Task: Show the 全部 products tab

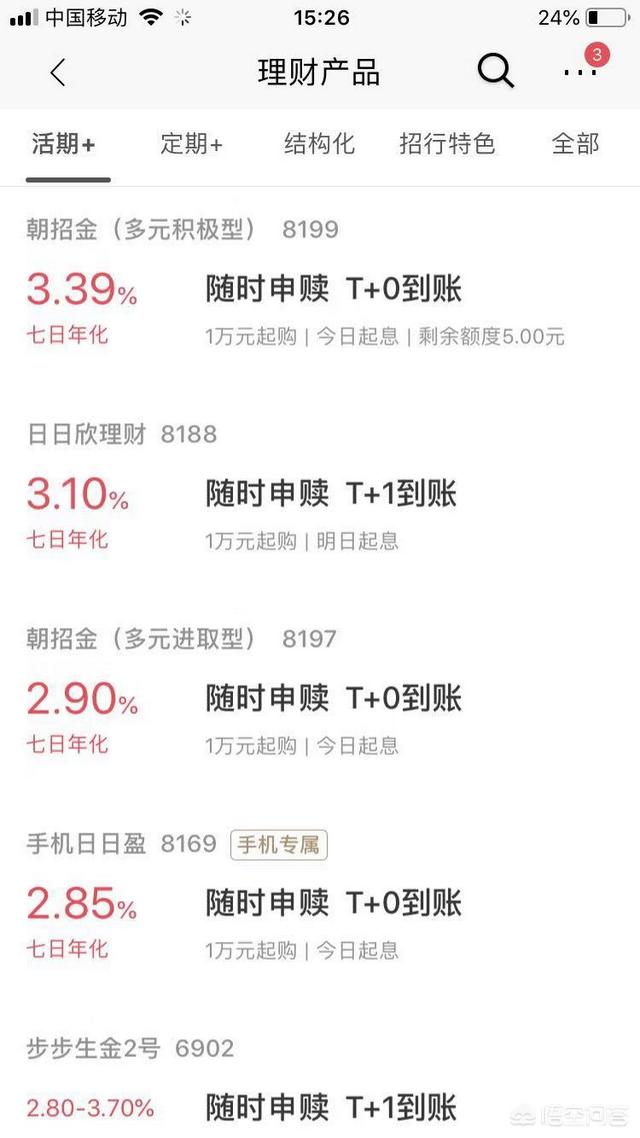Action: (x=575, y=144)
